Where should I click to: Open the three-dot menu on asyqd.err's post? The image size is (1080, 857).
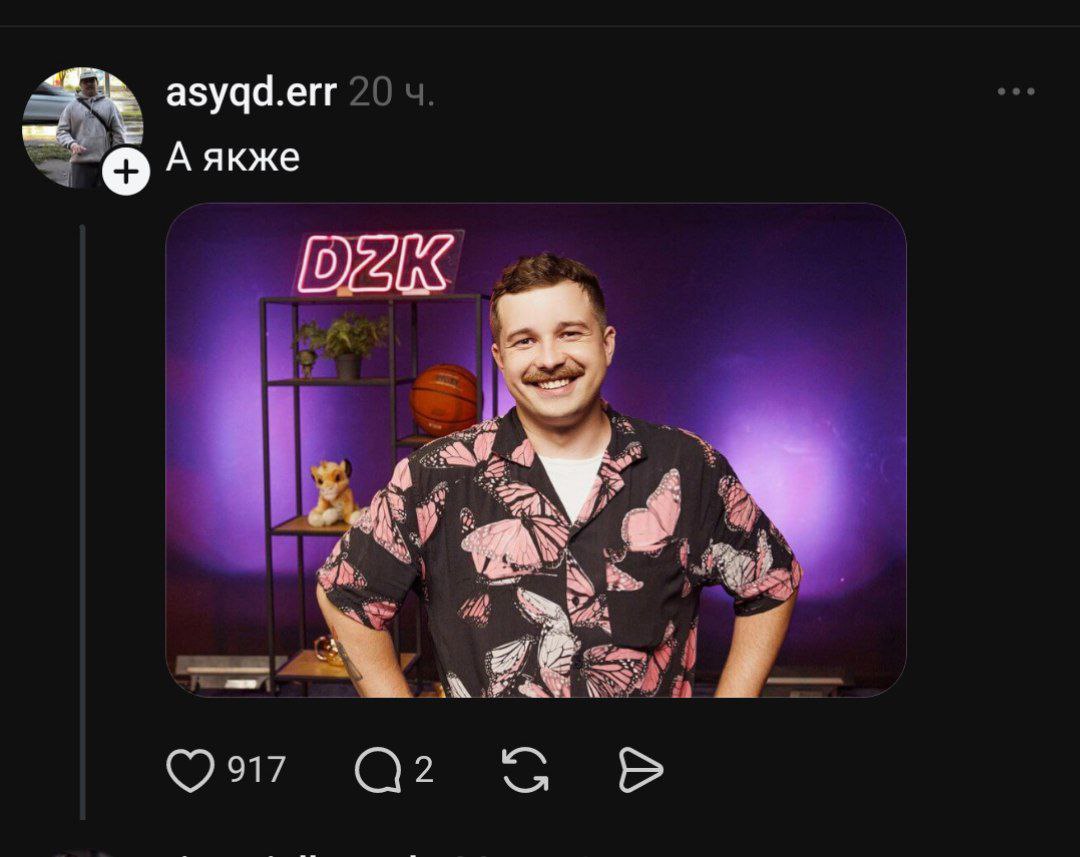[1016, 92]
